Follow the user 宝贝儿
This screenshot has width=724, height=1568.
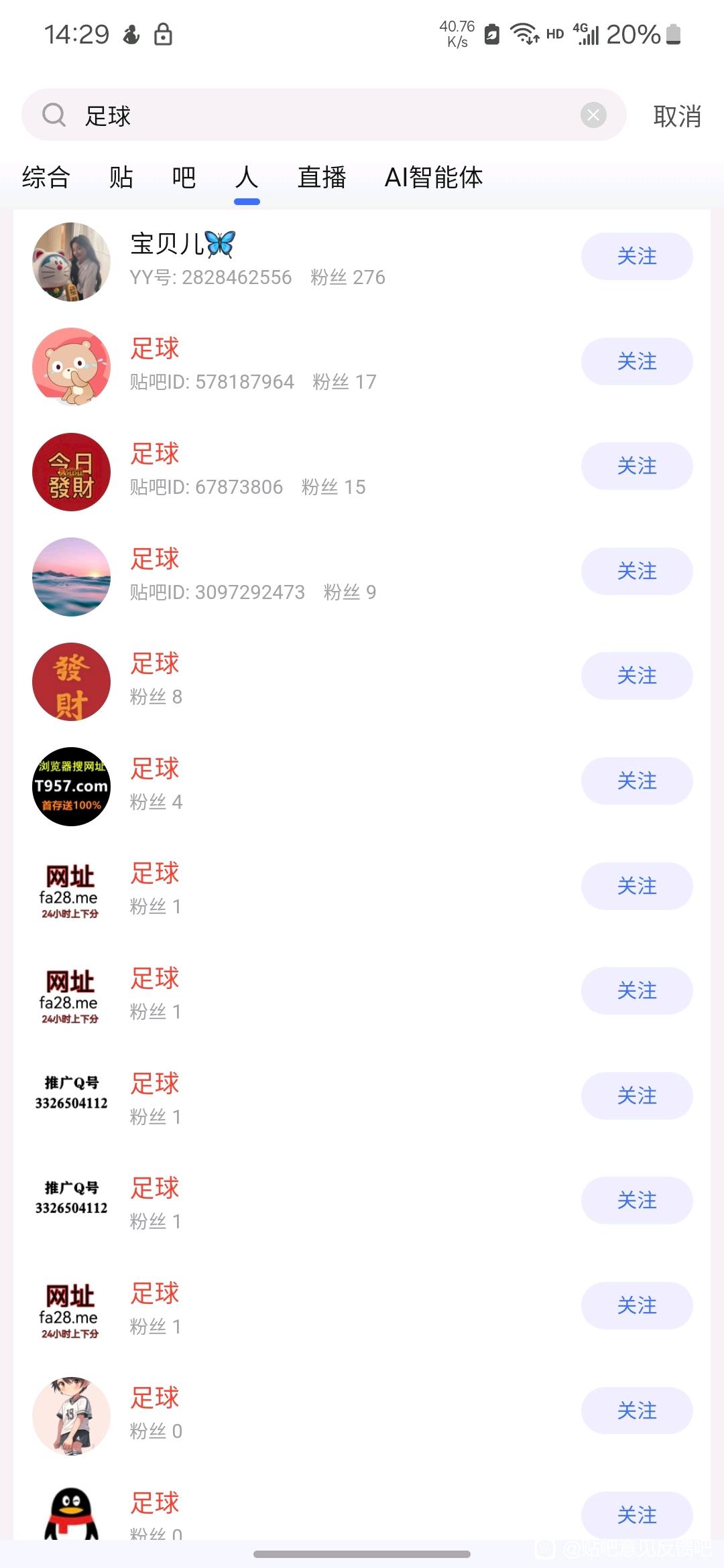(636, 256)
